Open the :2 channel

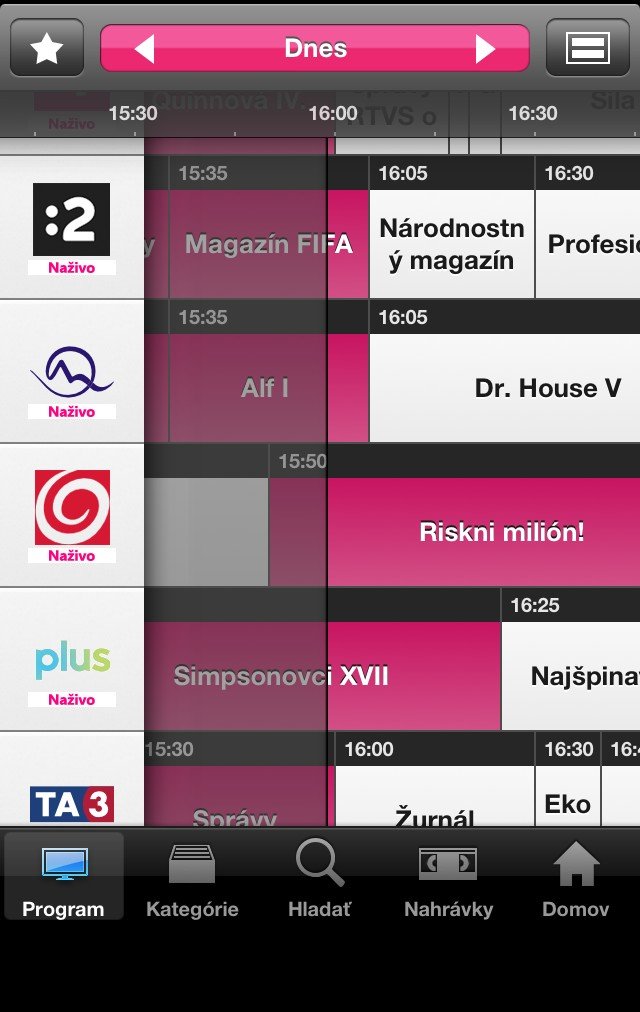[x=72, y=227]
